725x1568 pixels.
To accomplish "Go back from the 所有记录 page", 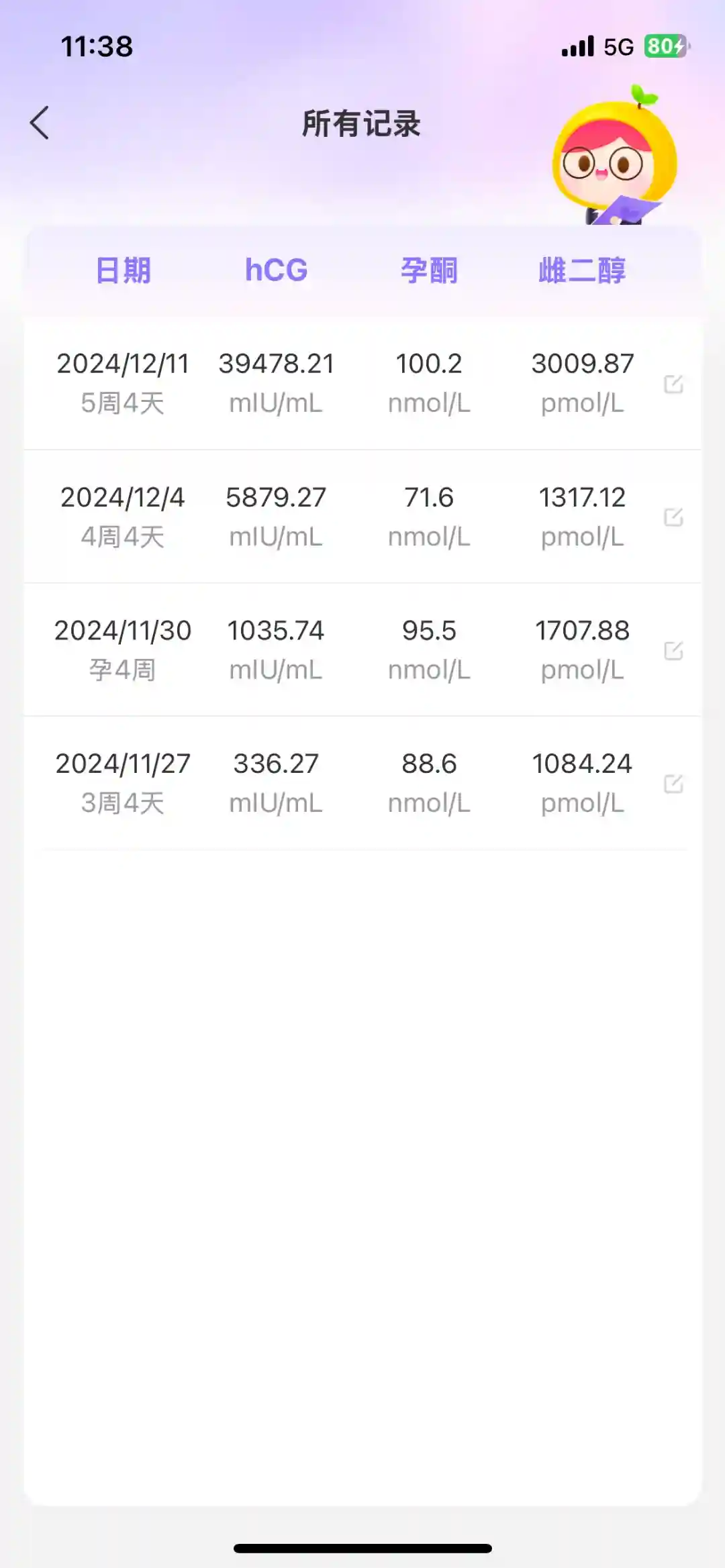I will point(40,123).
